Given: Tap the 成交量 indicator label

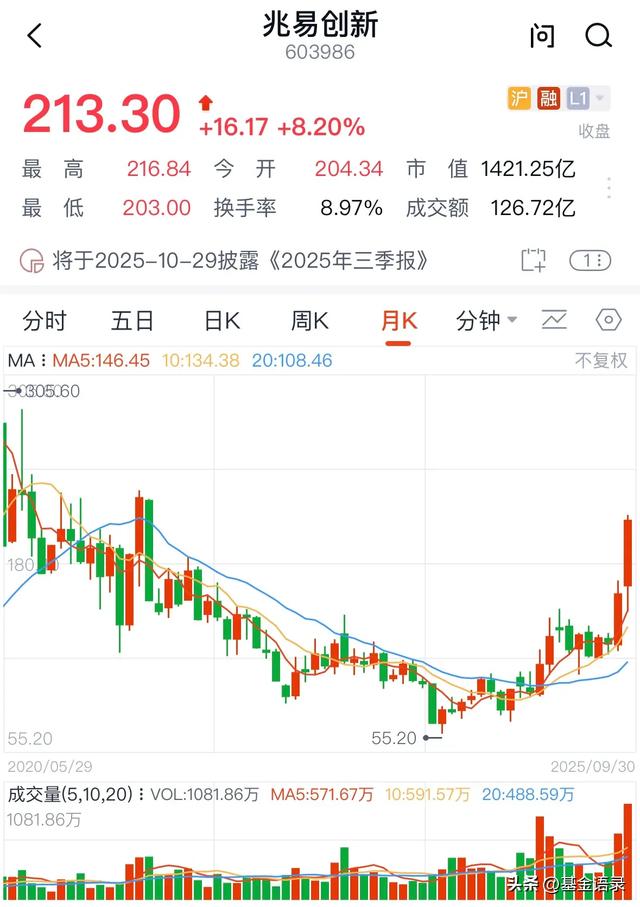Looking at the screenshot, I should click(70, 795).
